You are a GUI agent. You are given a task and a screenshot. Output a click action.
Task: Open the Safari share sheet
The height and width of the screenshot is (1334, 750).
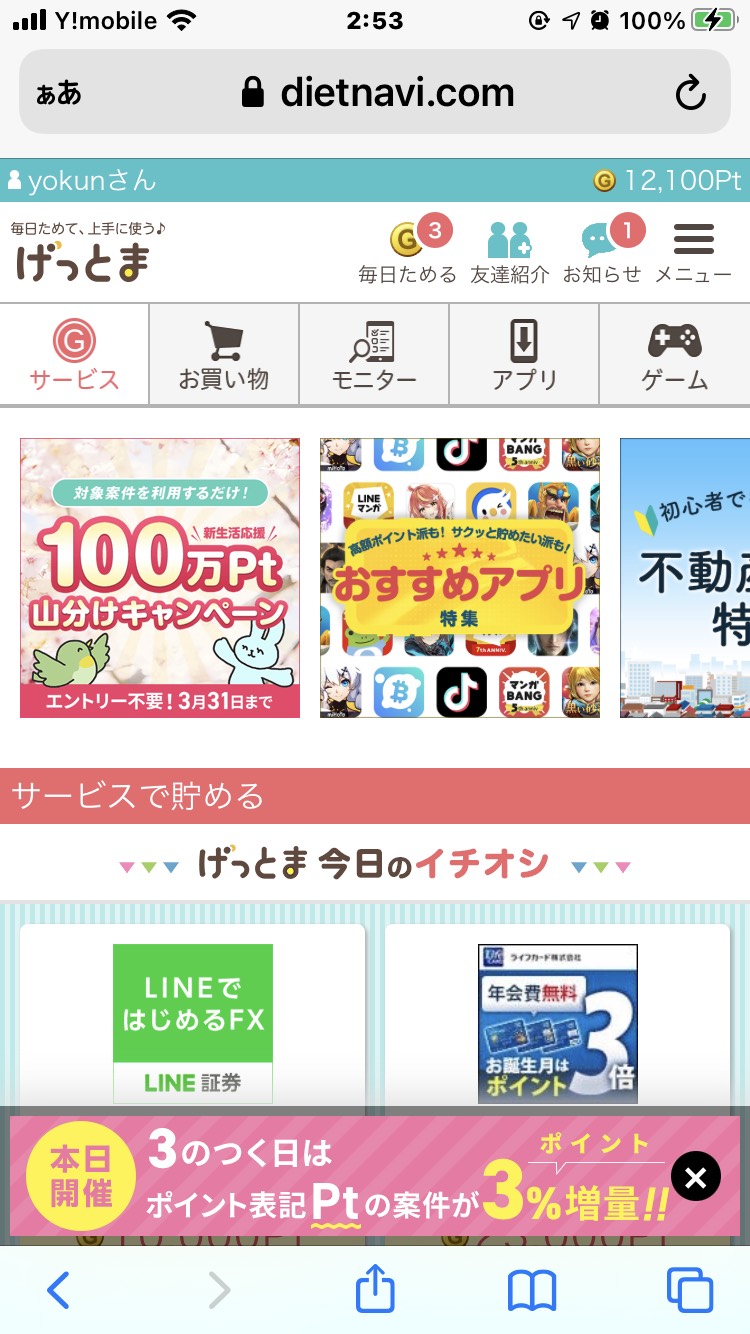375,1288
